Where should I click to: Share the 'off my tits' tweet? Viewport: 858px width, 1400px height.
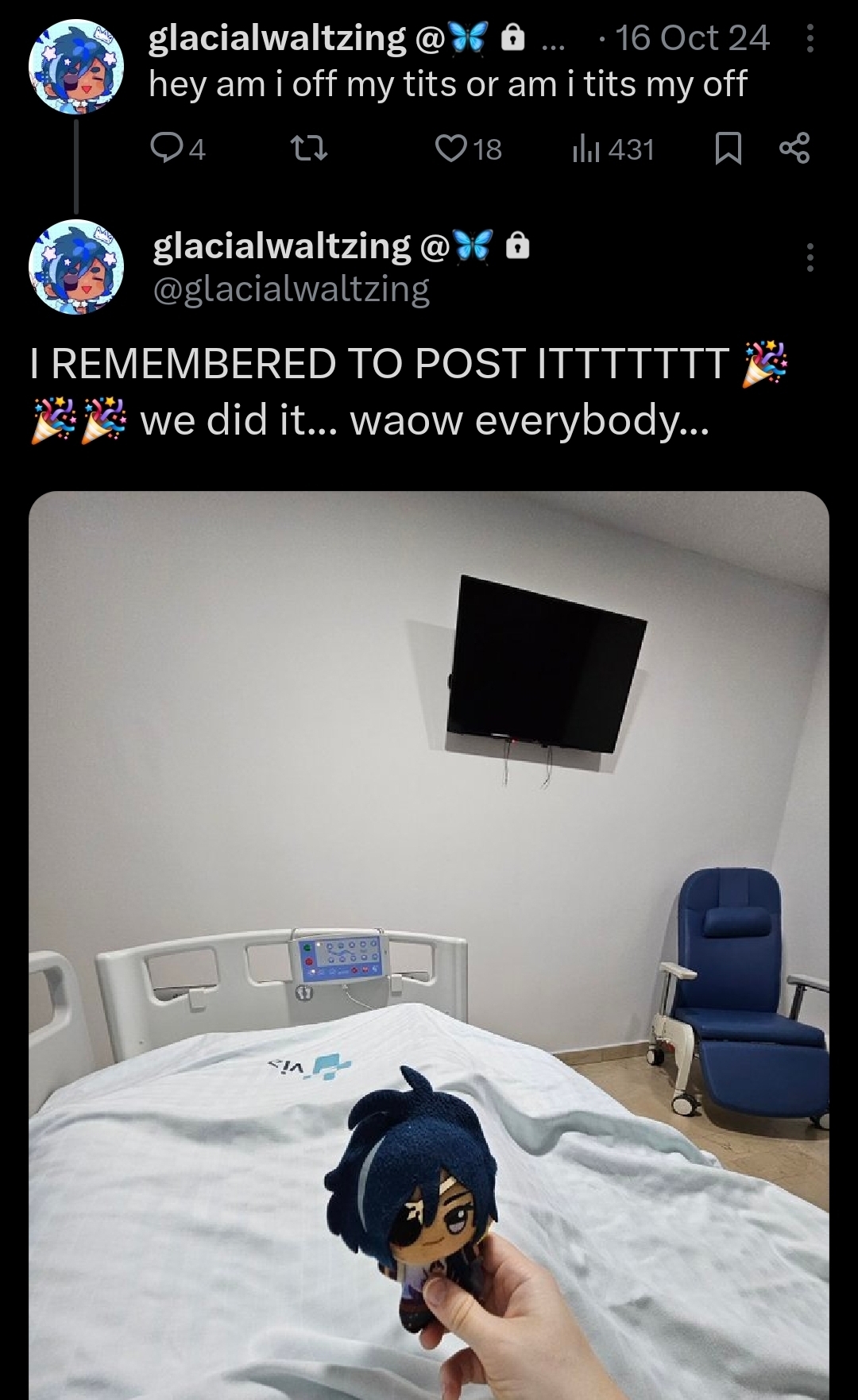pyautogui.click(x=794, y=149)
